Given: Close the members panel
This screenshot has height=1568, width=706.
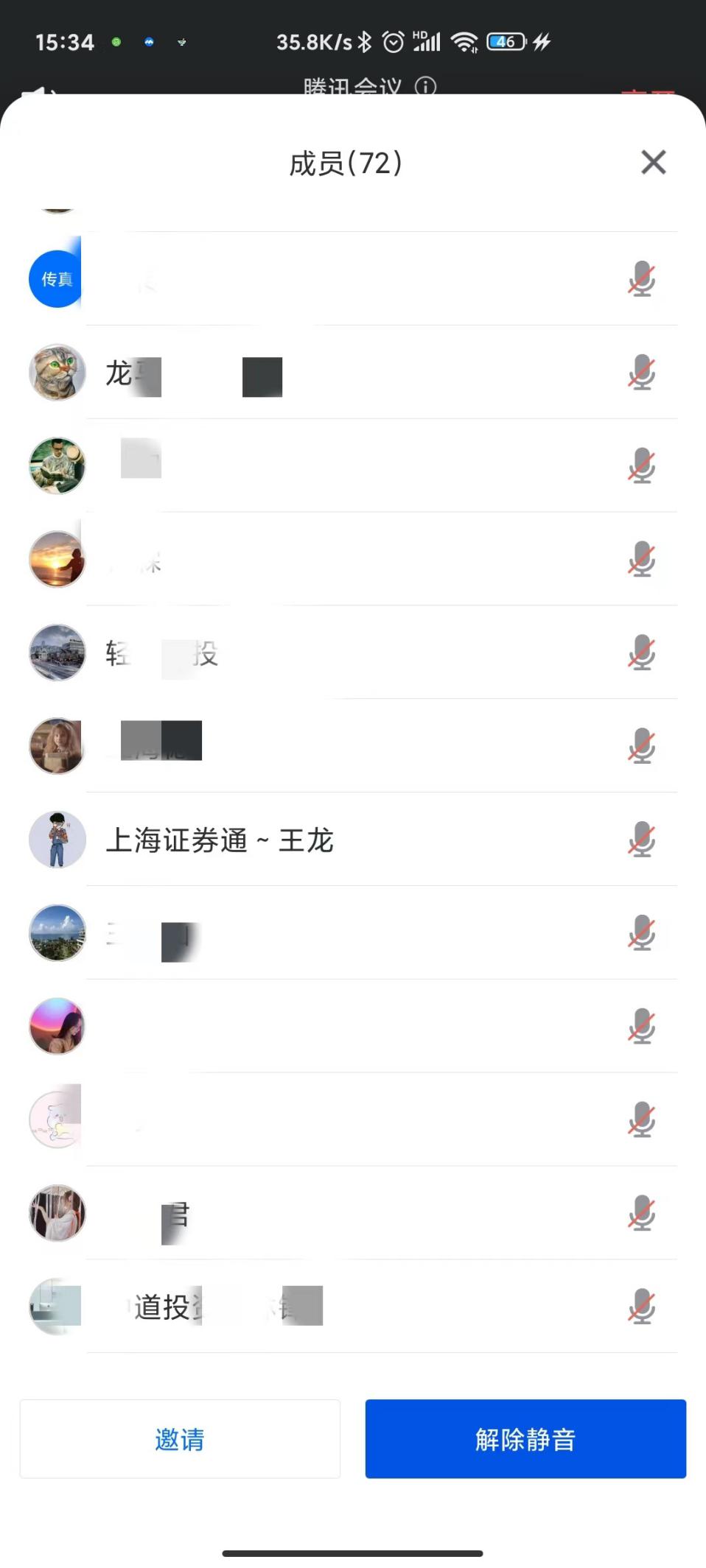Looking at the screenshot, I should click(x=653, y=162).
